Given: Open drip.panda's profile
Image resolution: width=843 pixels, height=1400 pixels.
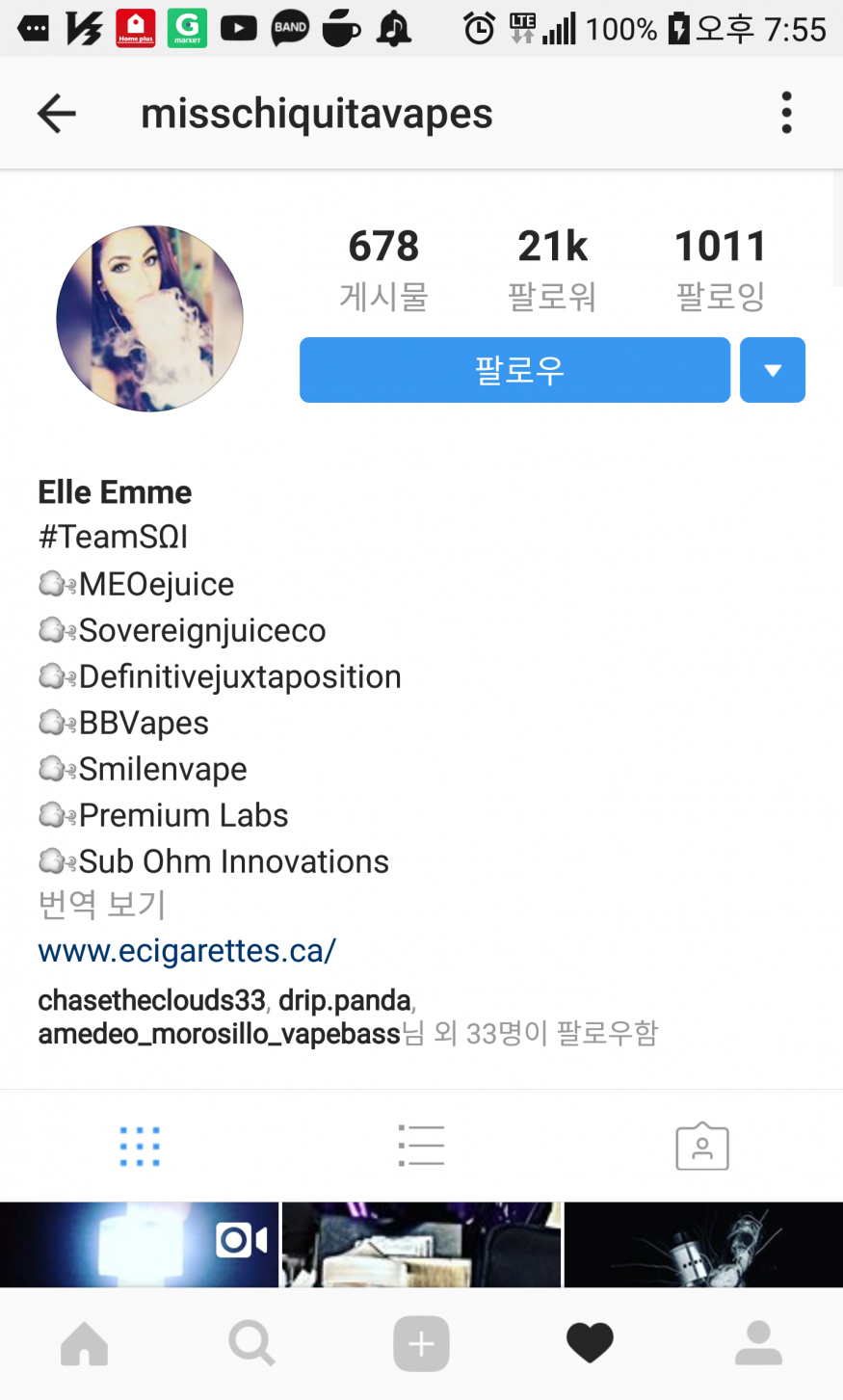Looking at the screenshot, I should (345, 1000).
